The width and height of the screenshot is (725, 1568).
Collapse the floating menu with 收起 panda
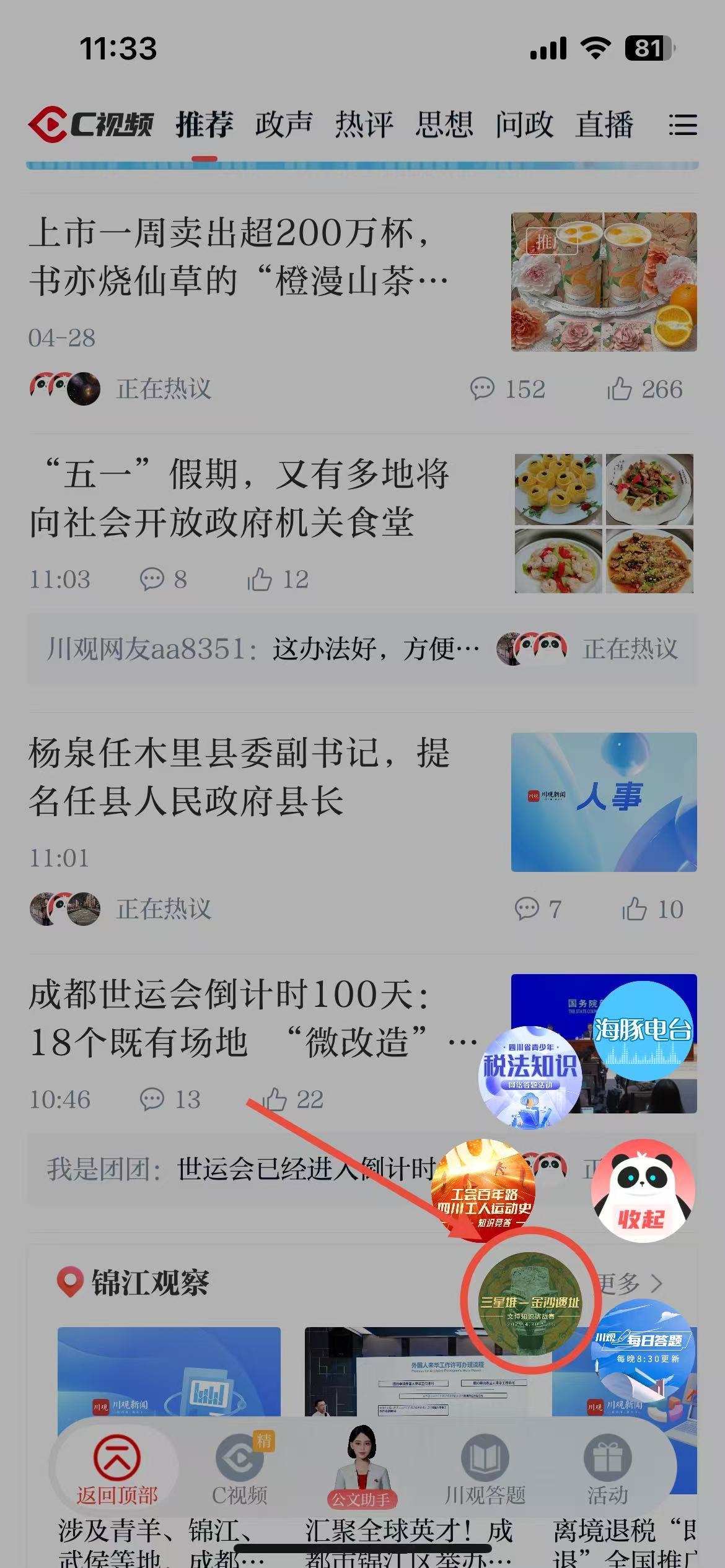(x=642, y=1191)
